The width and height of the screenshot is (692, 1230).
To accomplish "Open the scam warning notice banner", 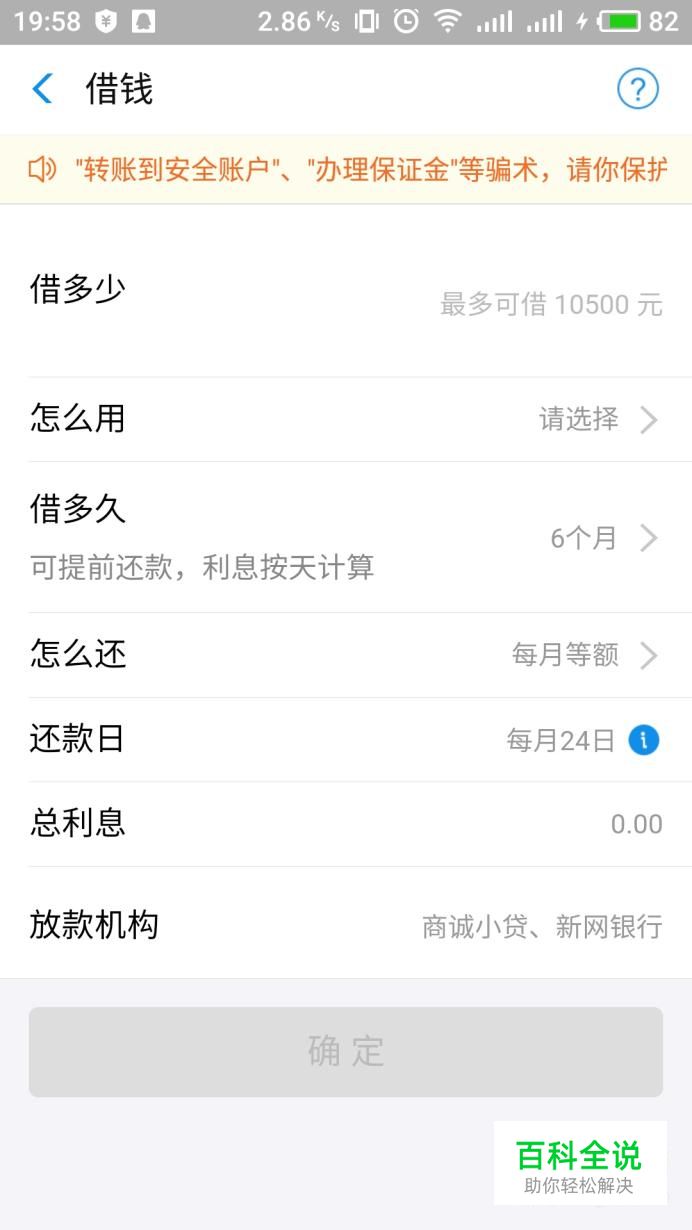I will click(x=346, y=170).
